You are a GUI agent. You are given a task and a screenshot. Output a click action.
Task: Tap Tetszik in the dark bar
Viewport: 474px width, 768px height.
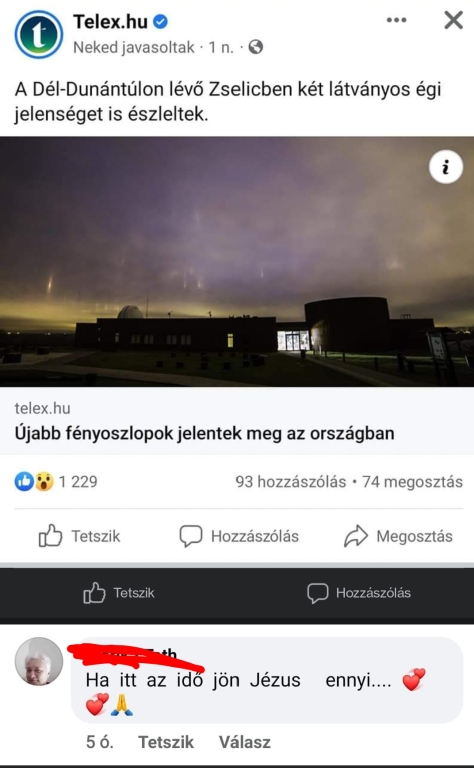pyautogui.click(x=119, y=593)
